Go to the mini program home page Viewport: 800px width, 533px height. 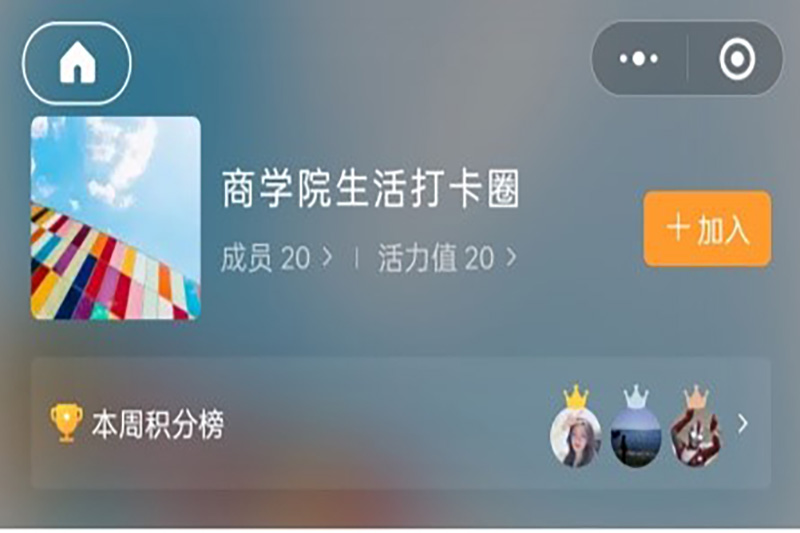(77, 63)
